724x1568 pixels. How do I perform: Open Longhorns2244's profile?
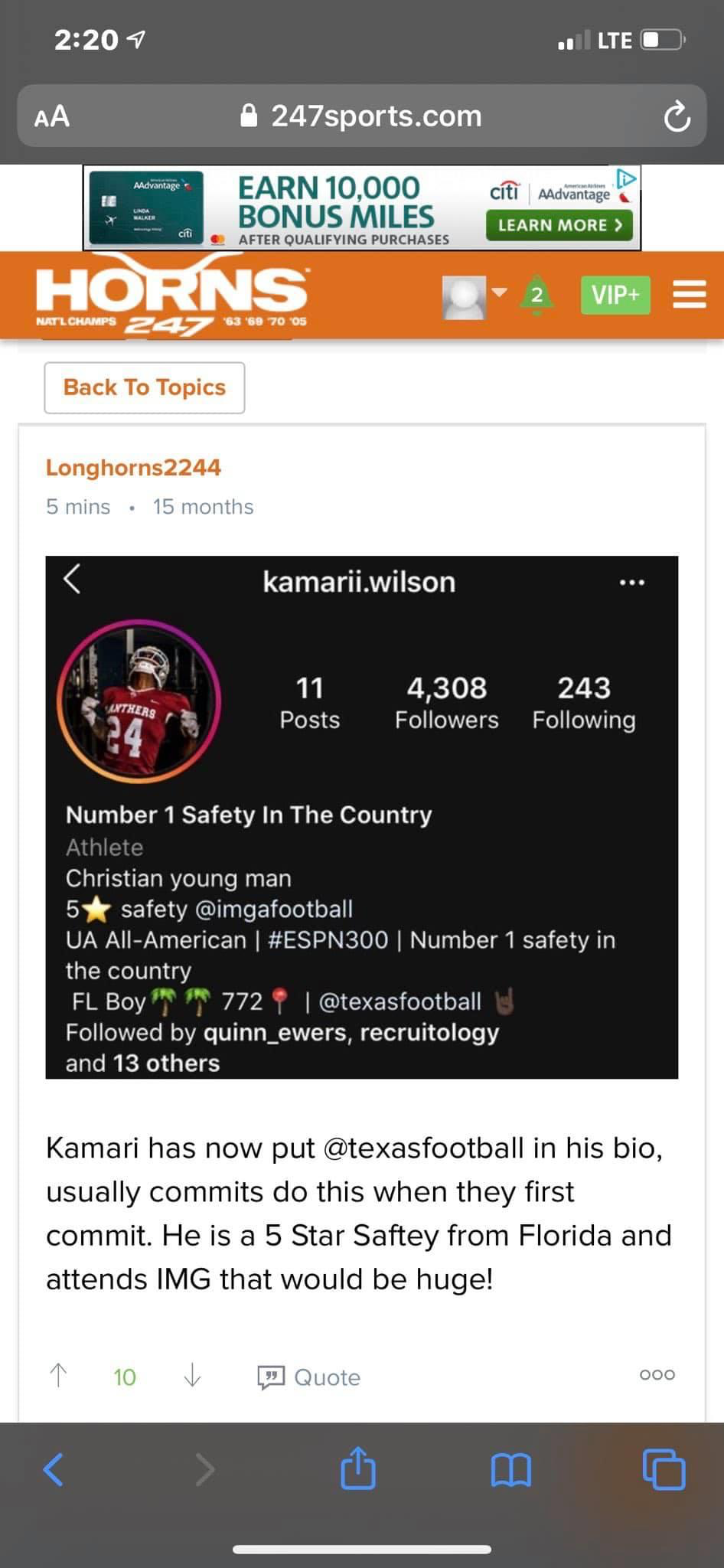pyautogui.click(x=133, y=467)
